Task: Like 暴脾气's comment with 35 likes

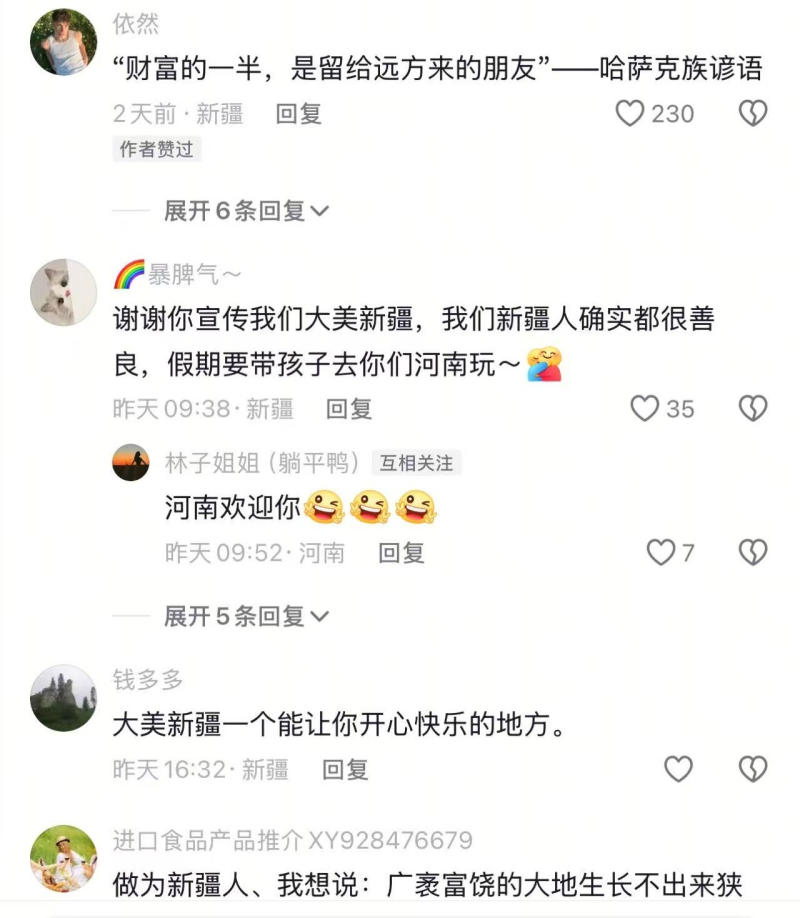Action: point(645,408)
